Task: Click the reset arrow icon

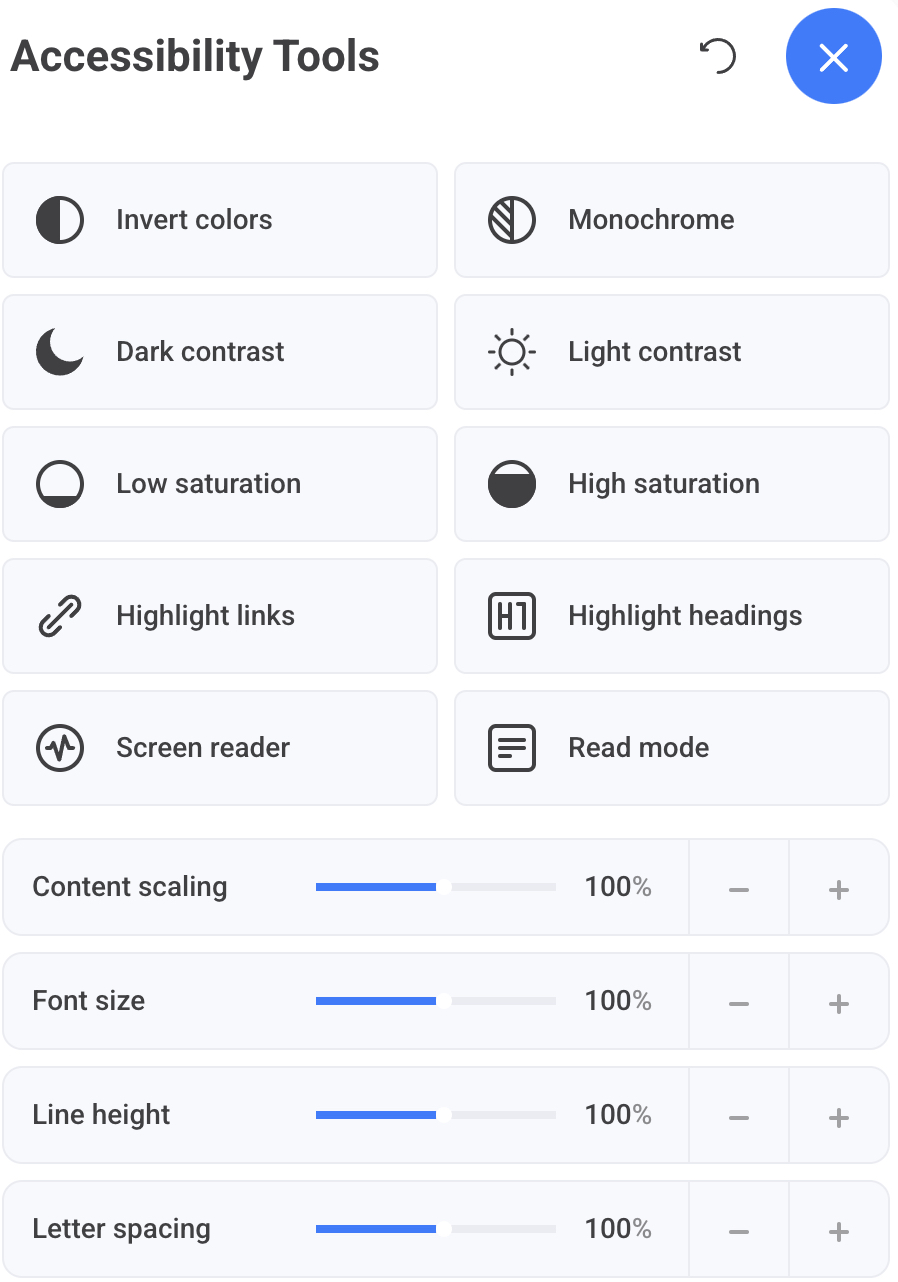Action: (x=718, y=57)
